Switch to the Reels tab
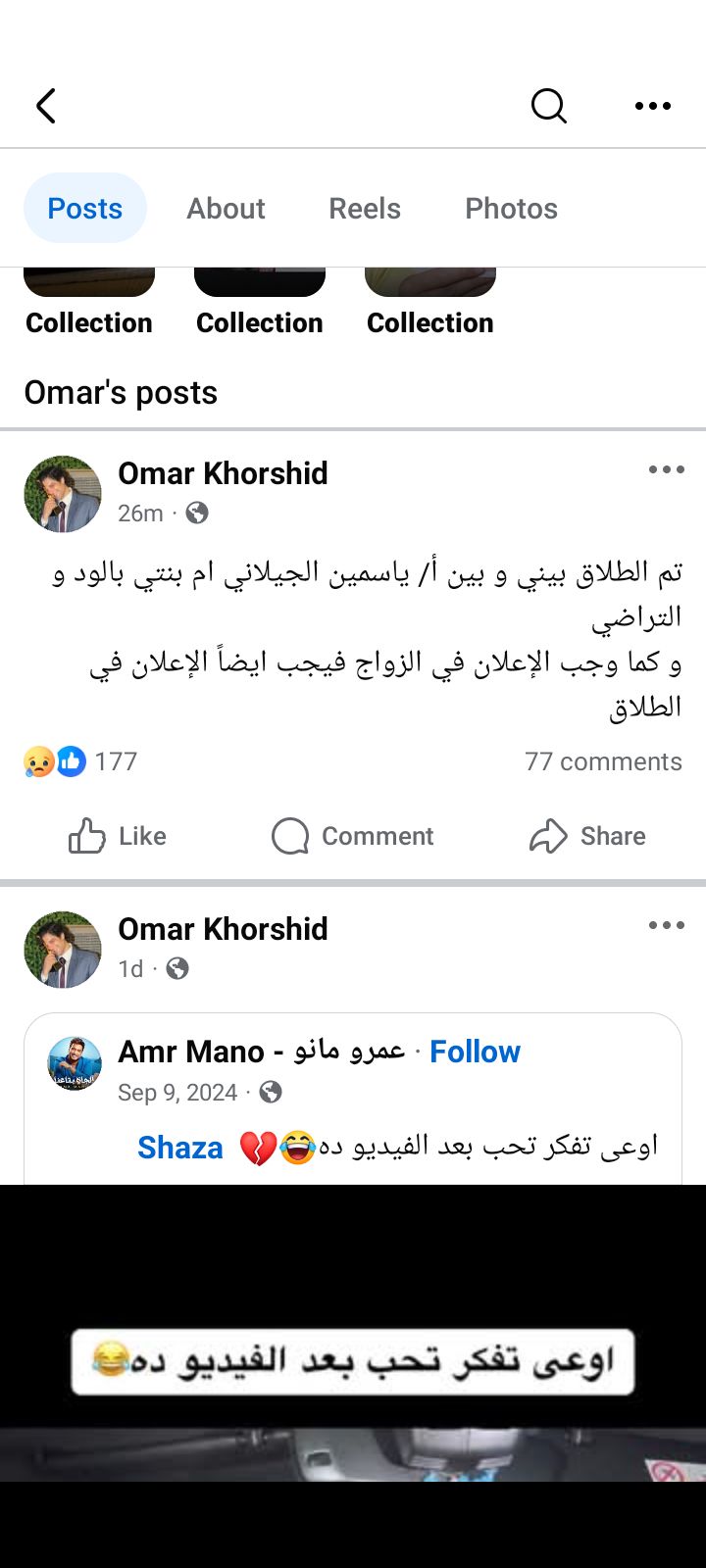The width and height of the screenshot is (706, 1568). tap(364, 208)
